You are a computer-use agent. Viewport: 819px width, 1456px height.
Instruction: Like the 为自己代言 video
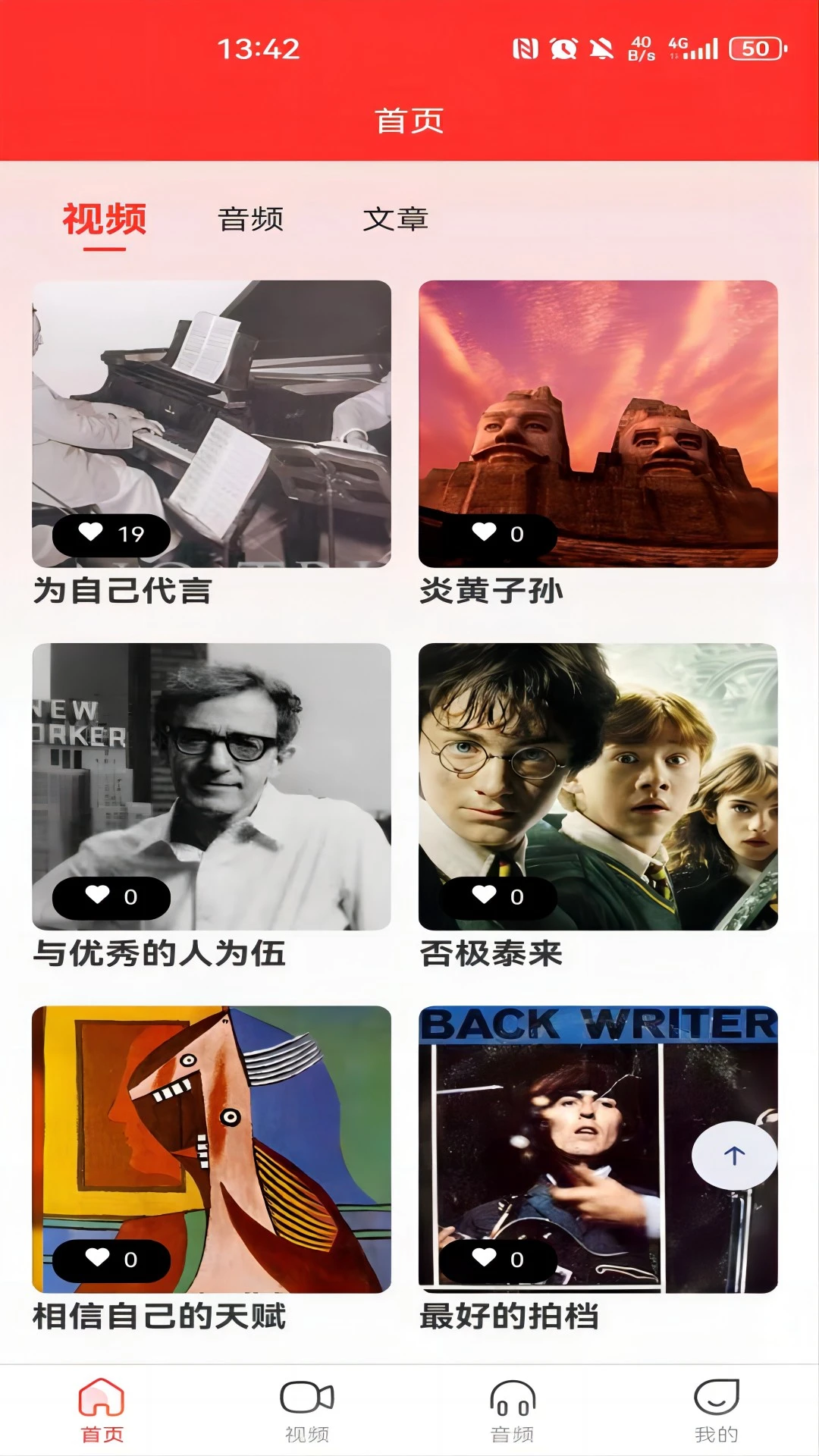pos(92,533)
